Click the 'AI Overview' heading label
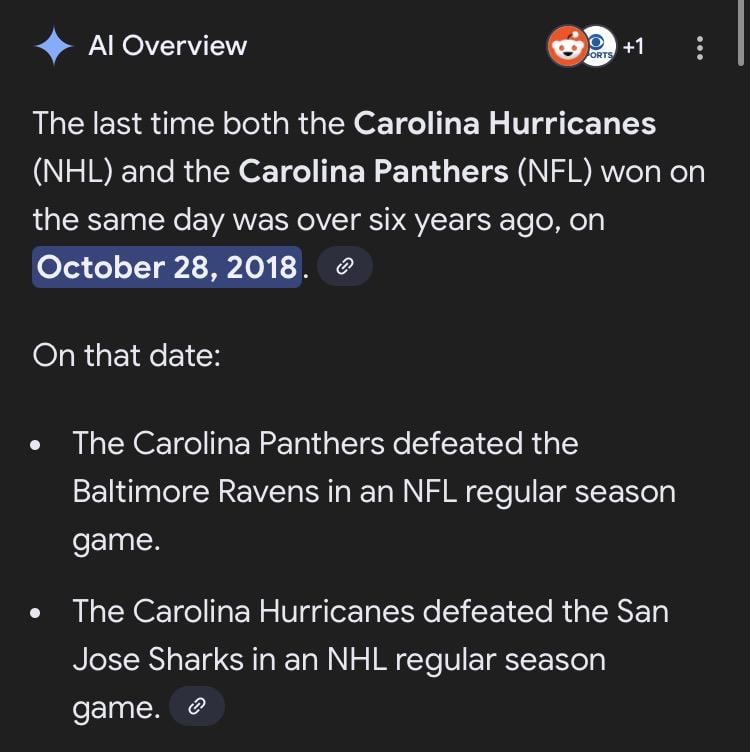Image resolution: width=750 pixels, height=752 pixels. (167, 45)
